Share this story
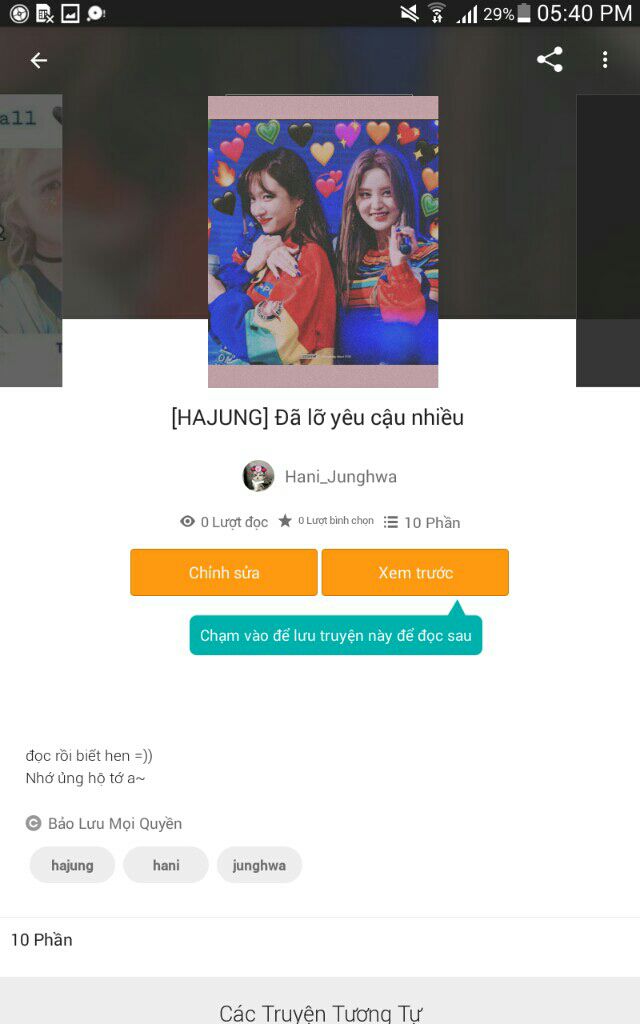This screenshot has height=1024, width=640. coord(549,59)
